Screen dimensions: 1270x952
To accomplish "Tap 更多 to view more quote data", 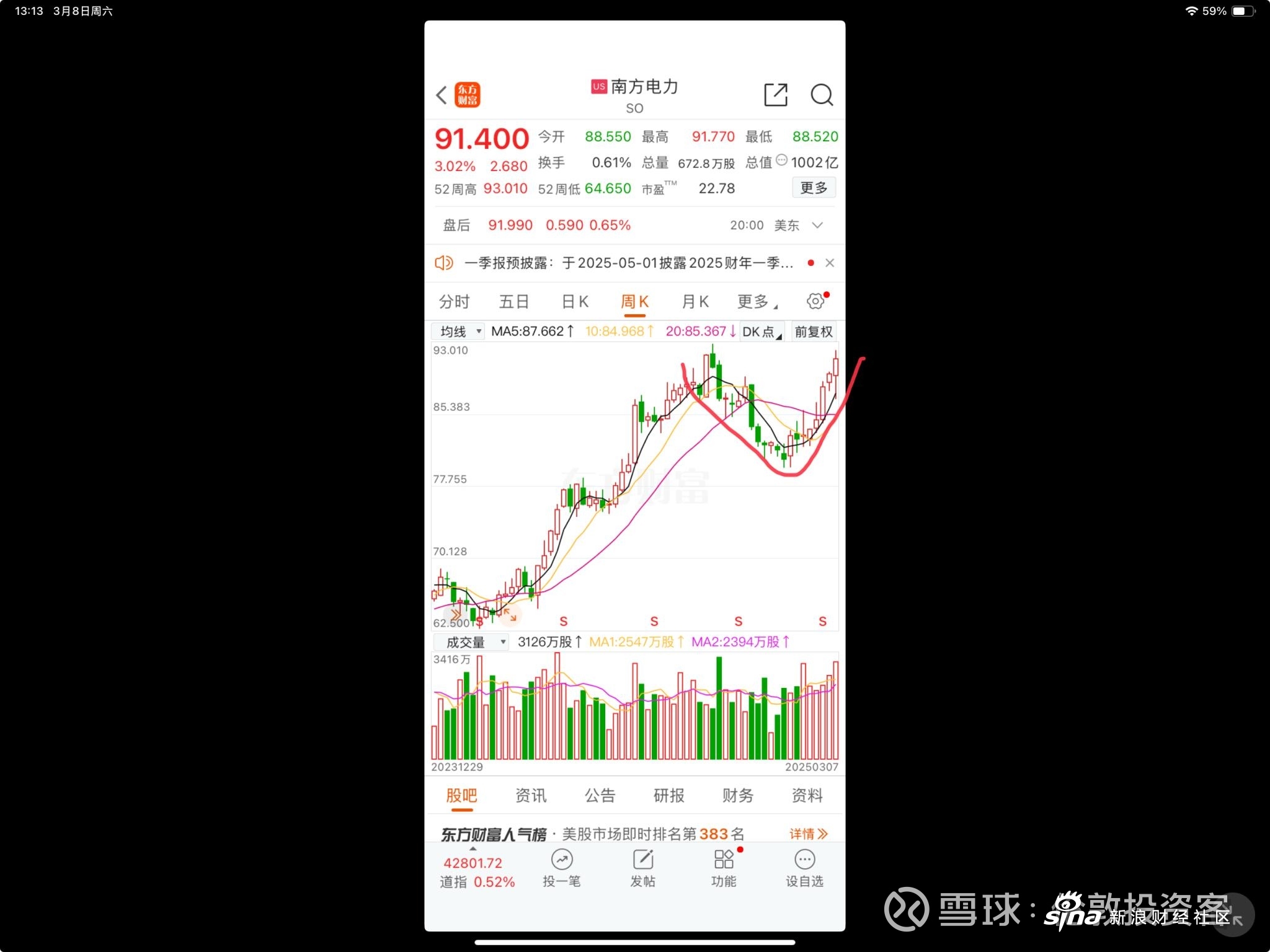I will tap(814, 188).
